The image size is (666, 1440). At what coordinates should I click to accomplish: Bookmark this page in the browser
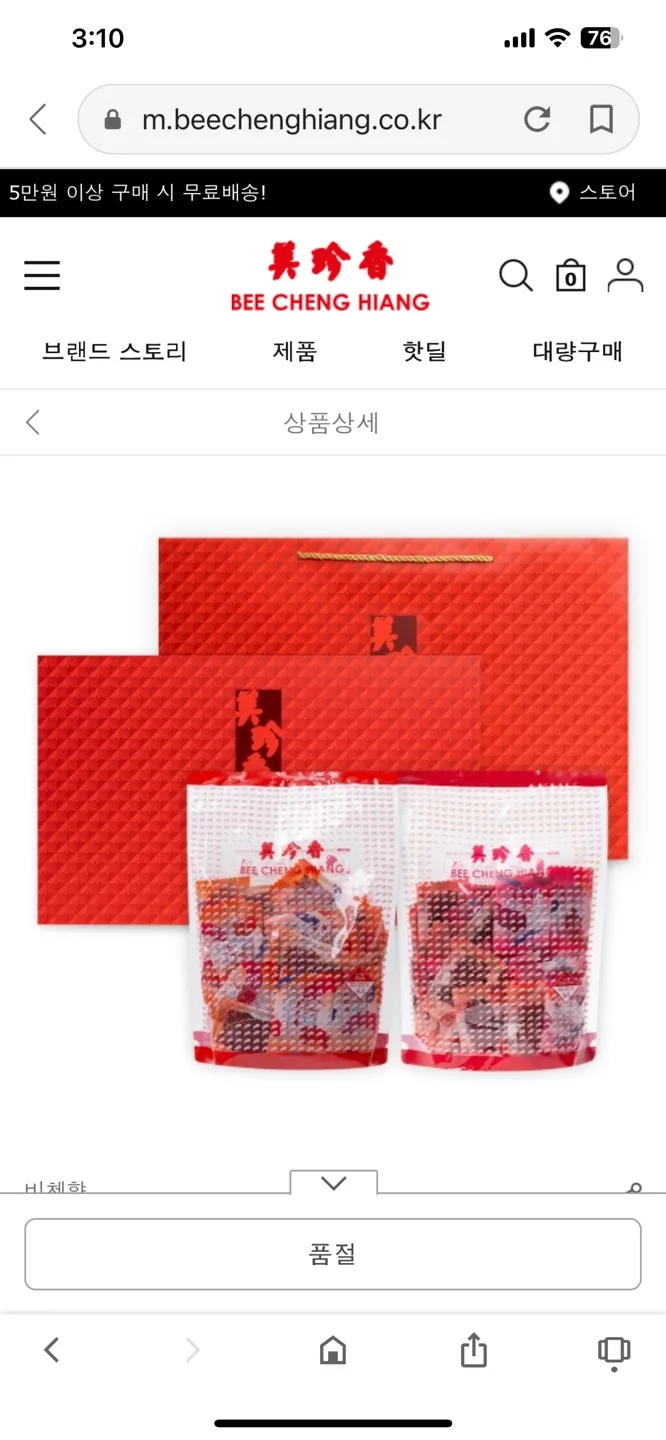601,120
